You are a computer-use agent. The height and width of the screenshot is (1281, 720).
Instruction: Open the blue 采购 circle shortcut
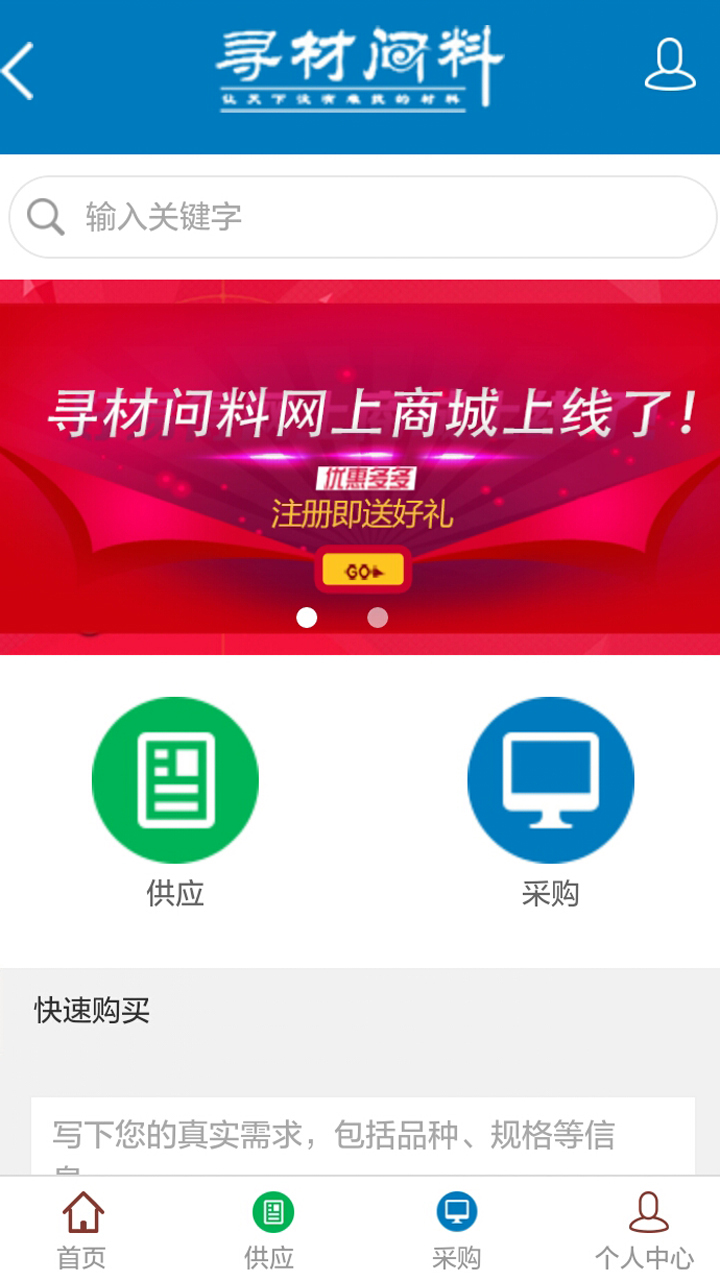[550, 780]
